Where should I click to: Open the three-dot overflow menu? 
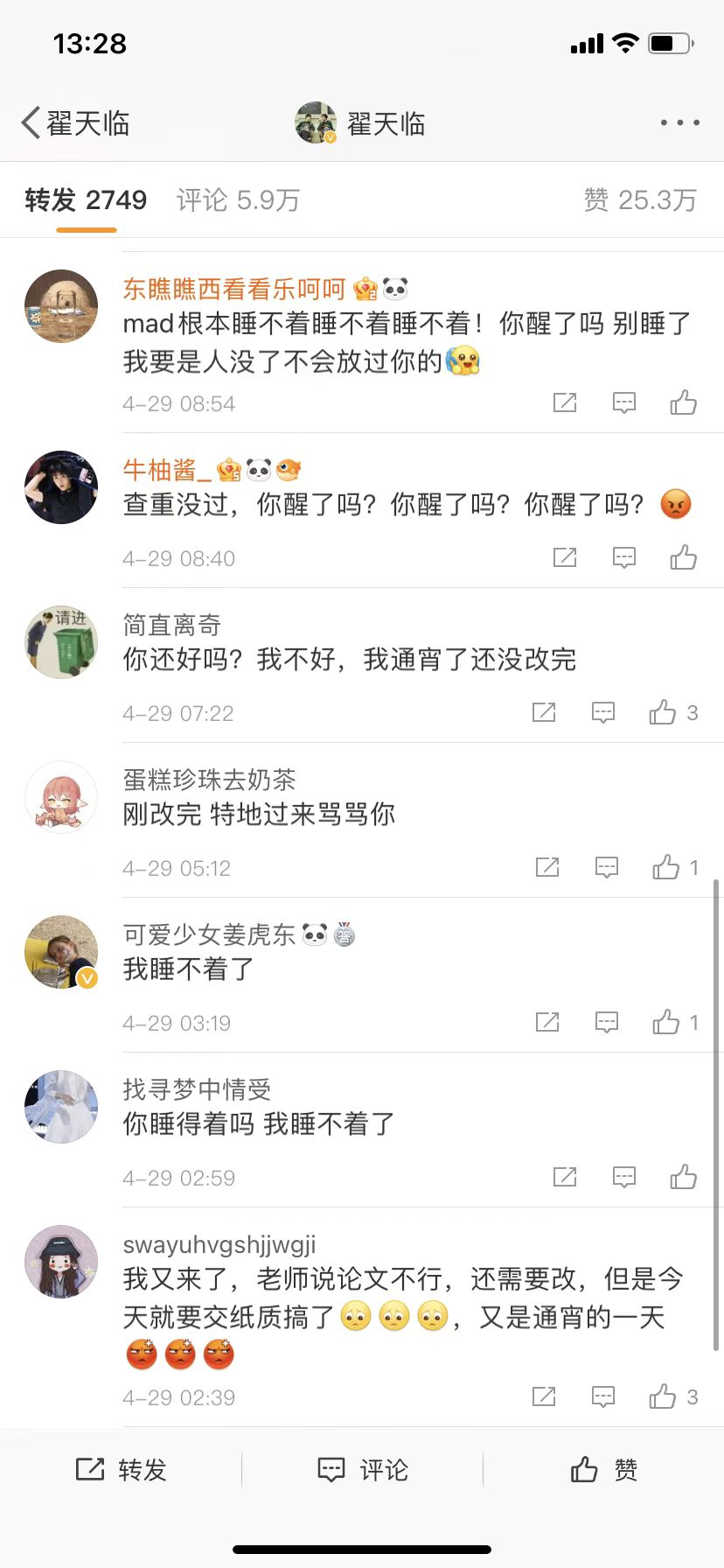(x=679, y=123)
